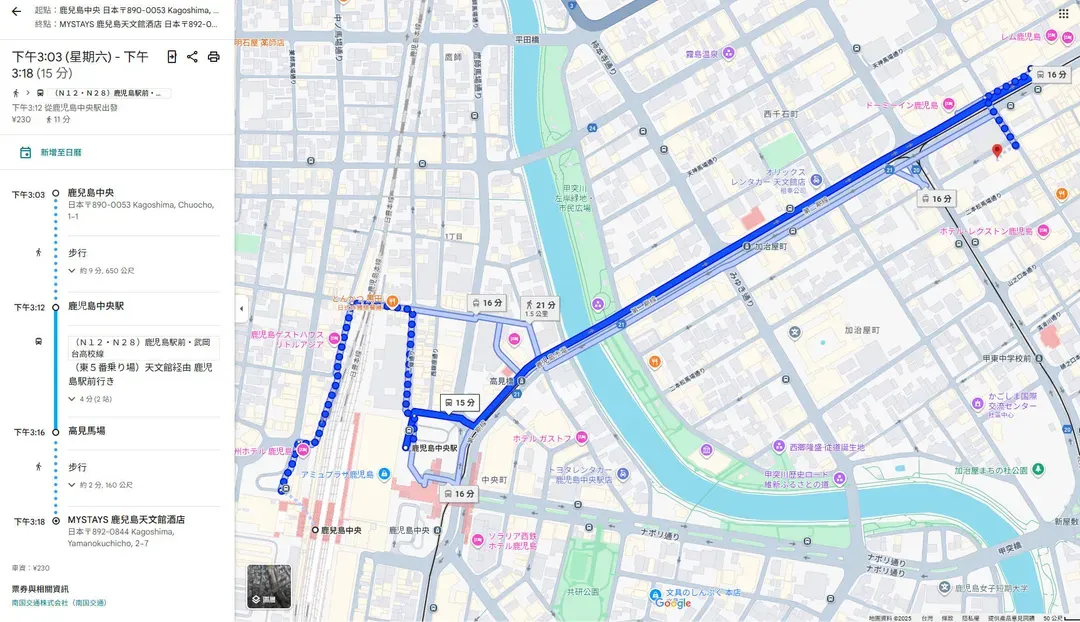Open 南国交通株式会社 ticket info link
Screen dimensions: 1080x622
pos(59,603)
